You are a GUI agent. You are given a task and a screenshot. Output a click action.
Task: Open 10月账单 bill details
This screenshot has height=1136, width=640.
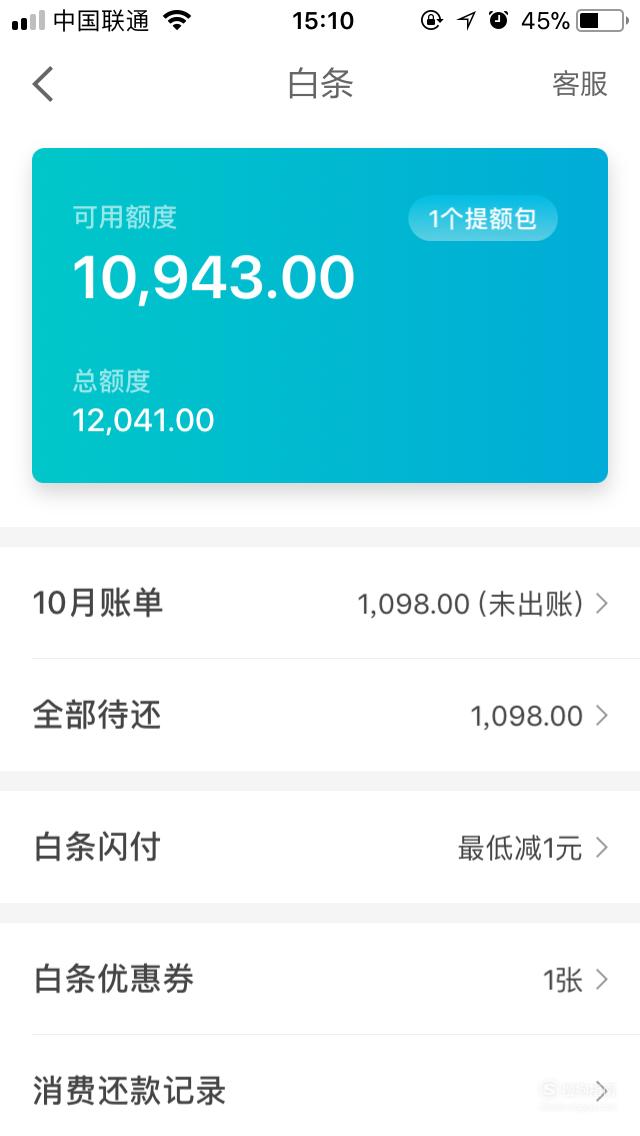coord(320,603)
